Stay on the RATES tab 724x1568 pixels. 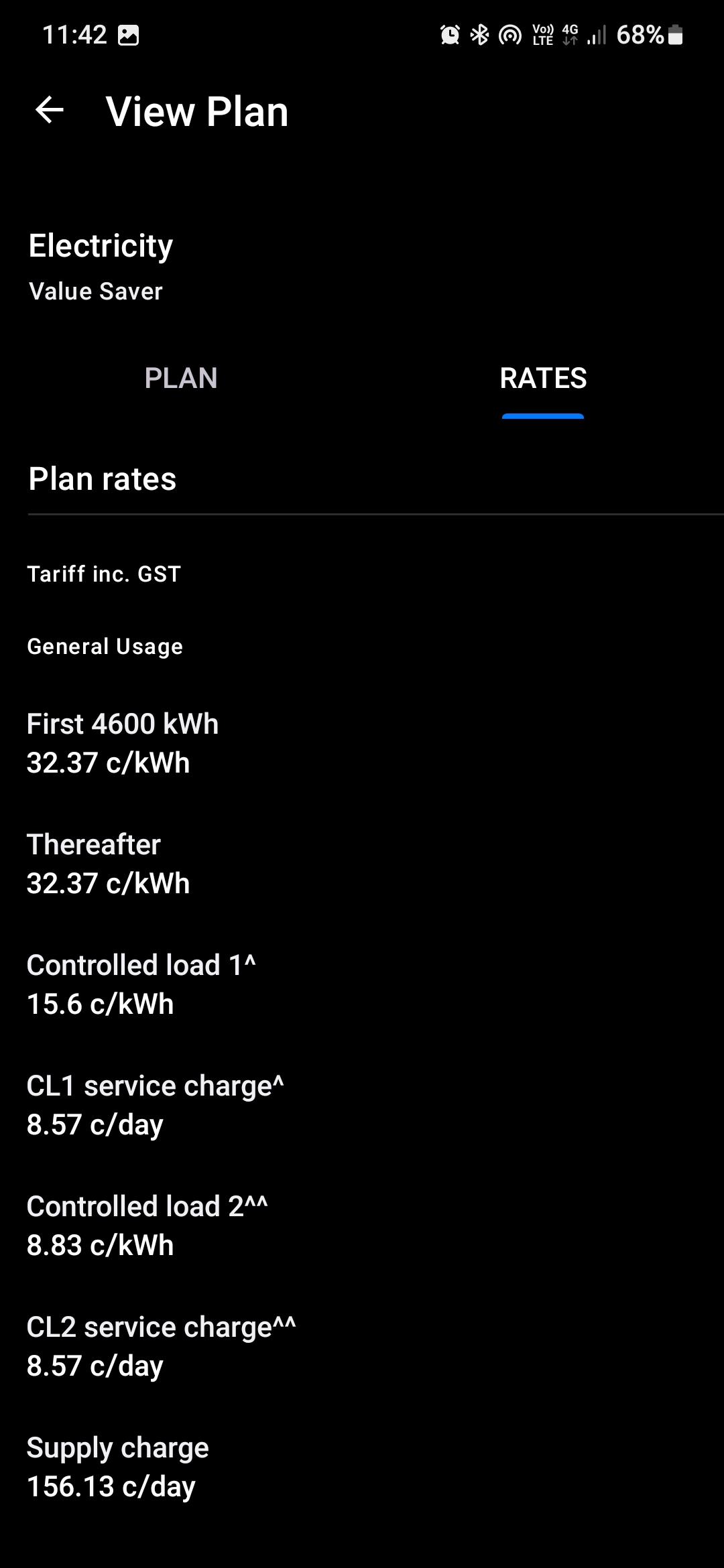[x=543, y=378]
